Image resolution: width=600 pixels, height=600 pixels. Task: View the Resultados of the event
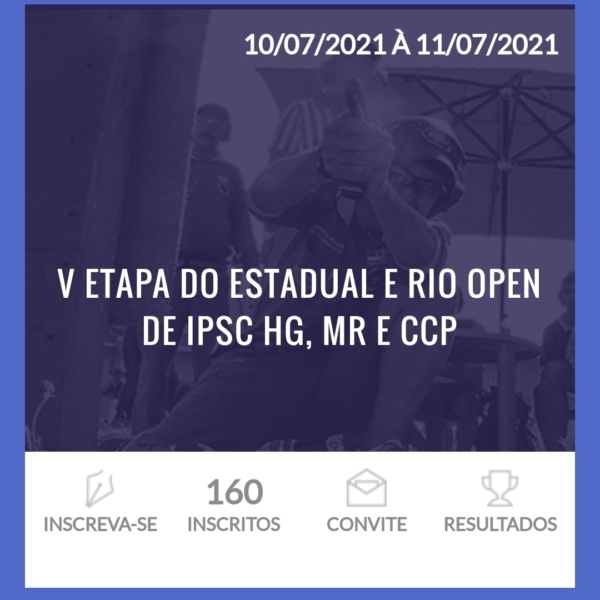pyautogui.click(x=500, y=503)
